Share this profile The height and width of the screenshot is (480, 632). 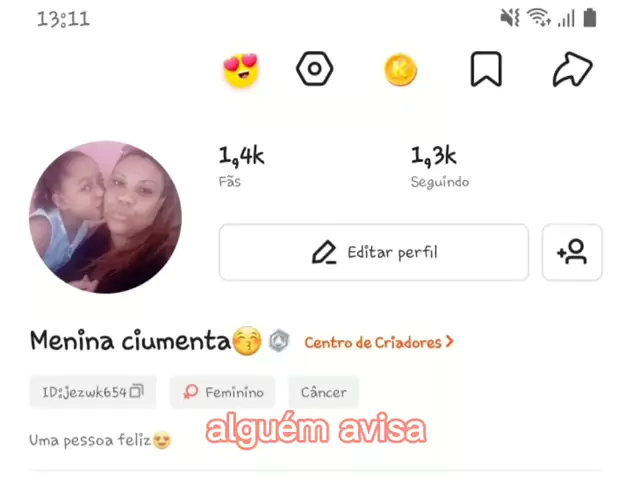point(572,69)
